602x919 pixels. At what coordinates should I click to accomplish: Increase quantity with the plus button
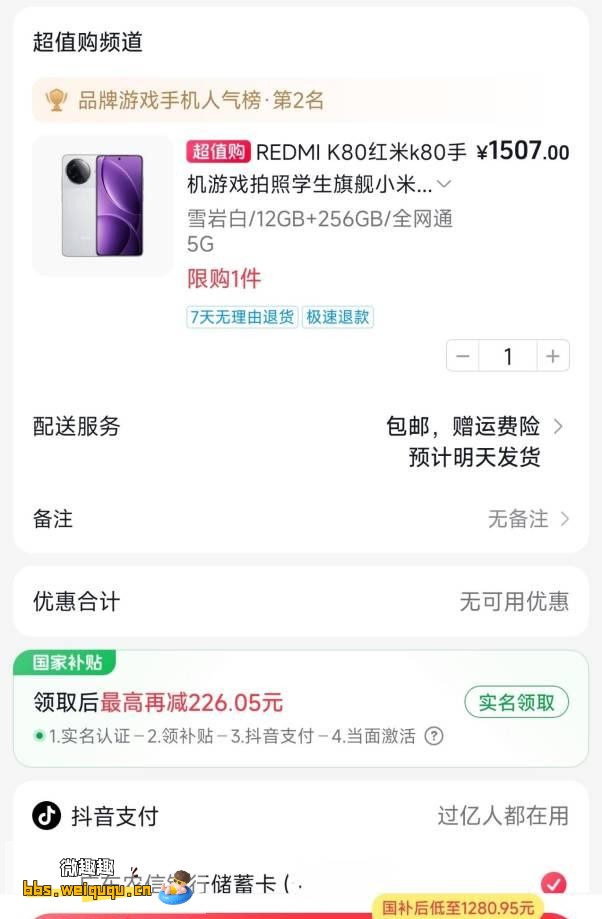[553, 356]
